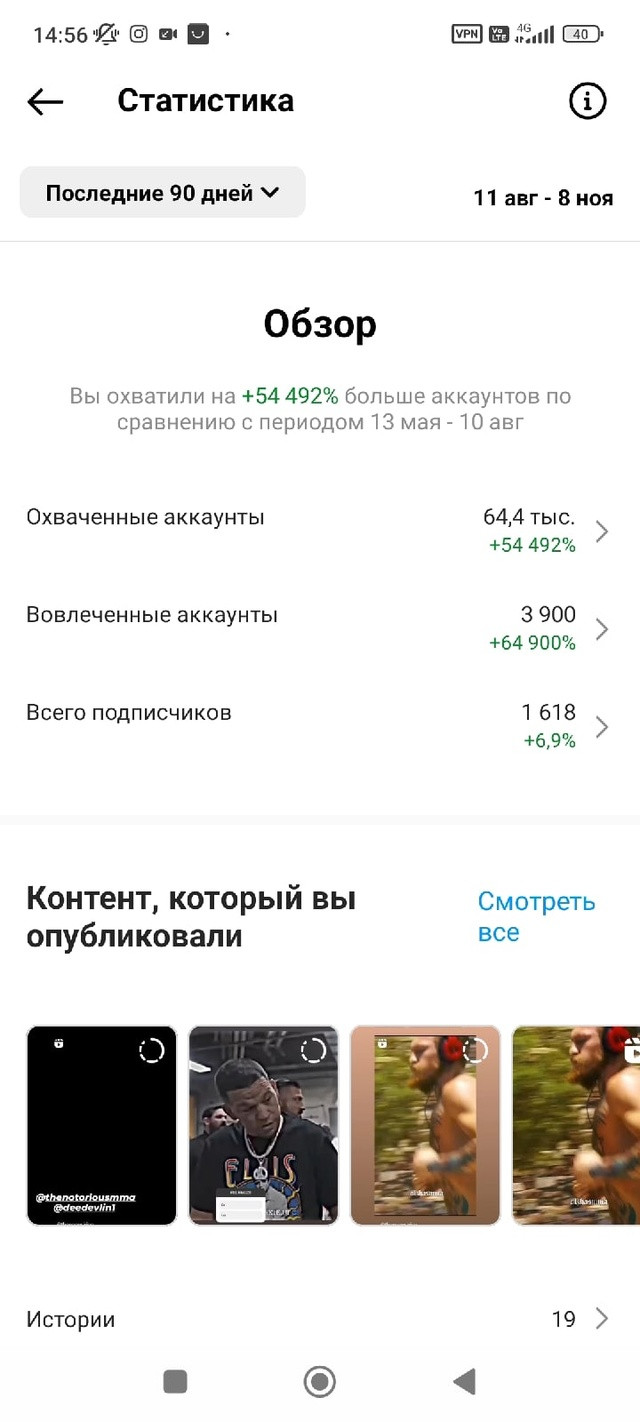
Task: Open the "Вовлеченные аккаунты" details
Action: pyautogui.click(x=320, y=628)
